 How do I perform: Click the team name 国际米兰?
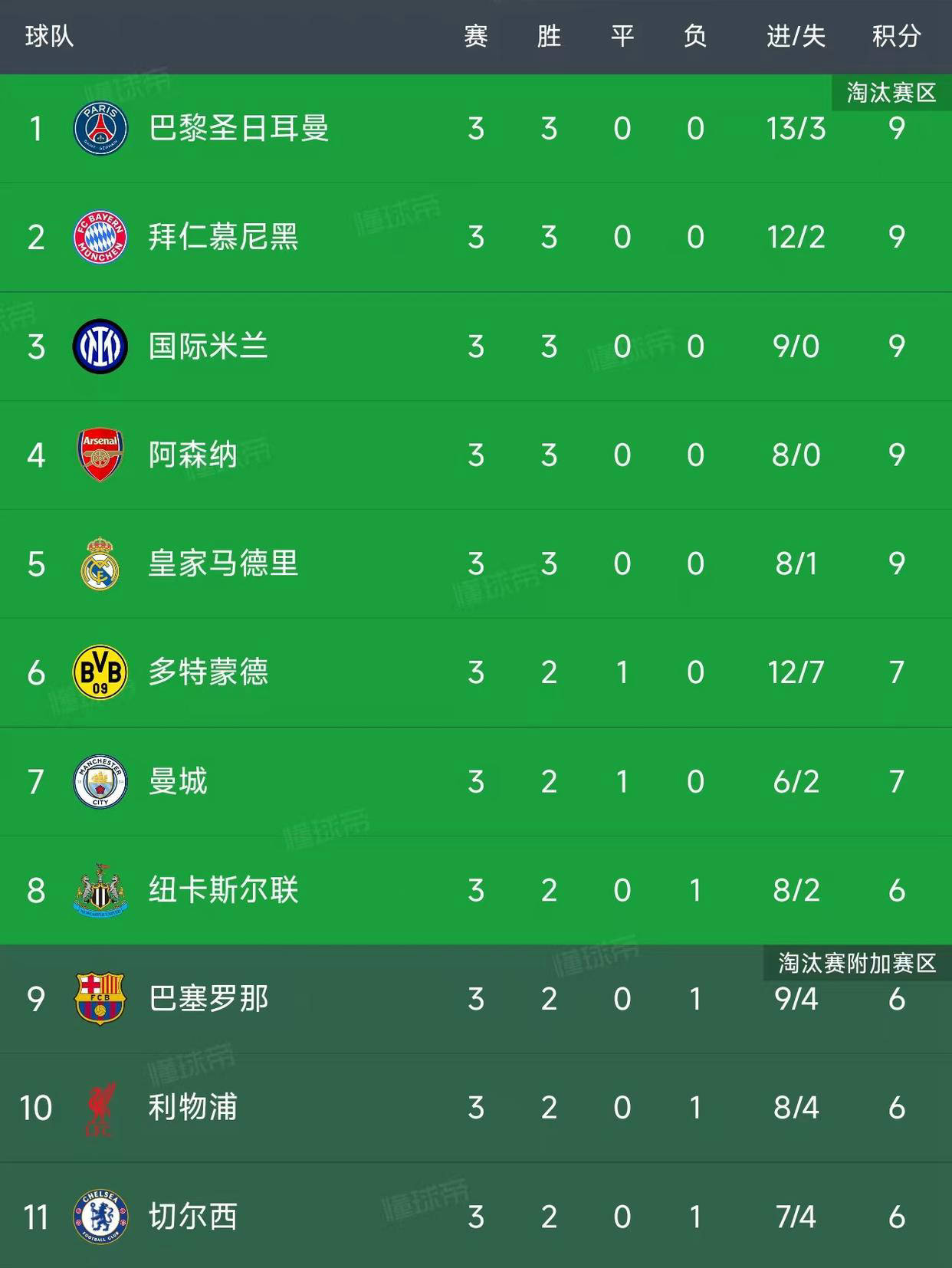205,347
